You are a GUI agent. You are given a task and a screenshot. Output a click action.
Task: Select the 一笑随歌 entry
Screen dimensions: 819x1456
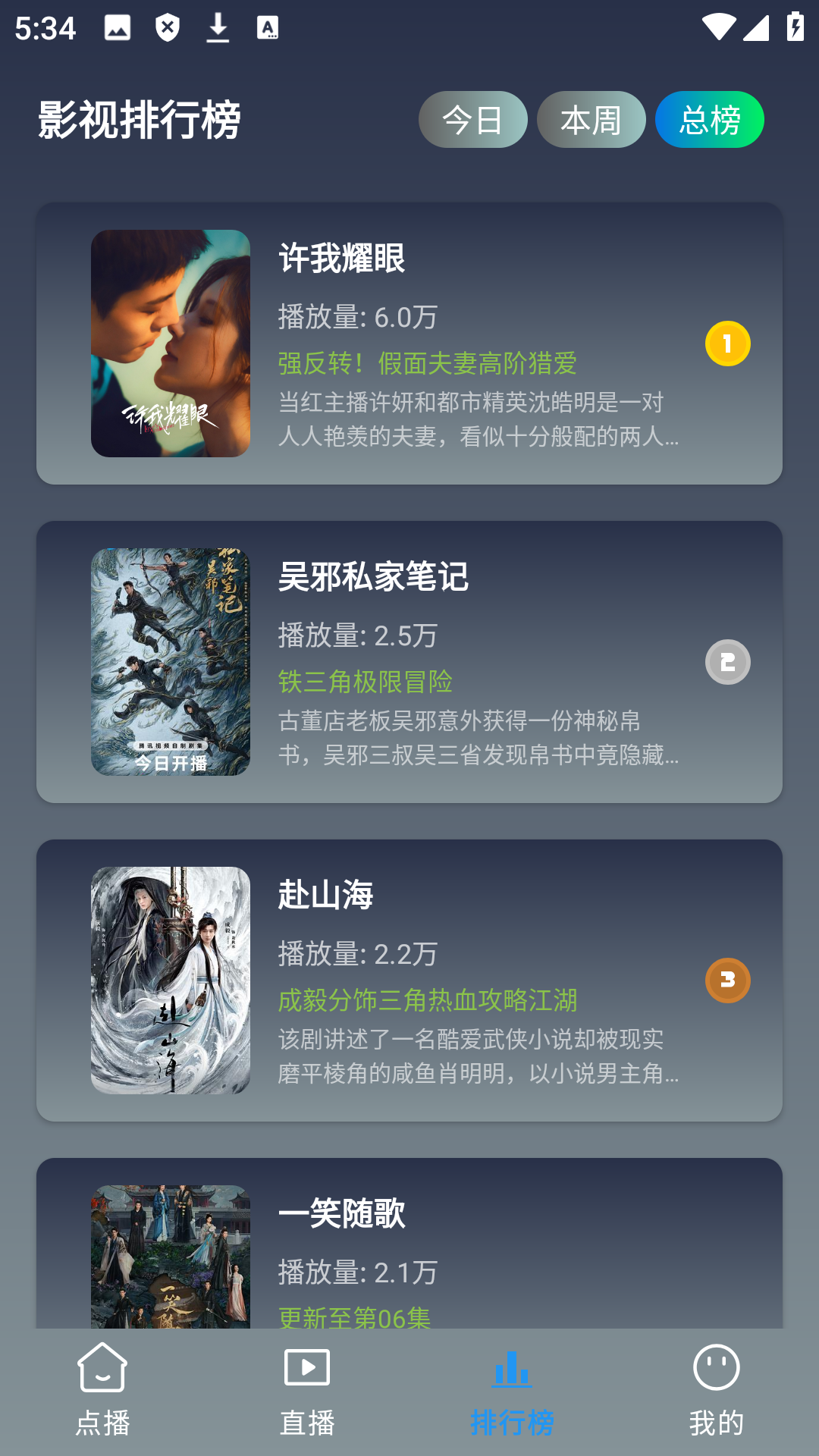click(x=409, y=1244)
